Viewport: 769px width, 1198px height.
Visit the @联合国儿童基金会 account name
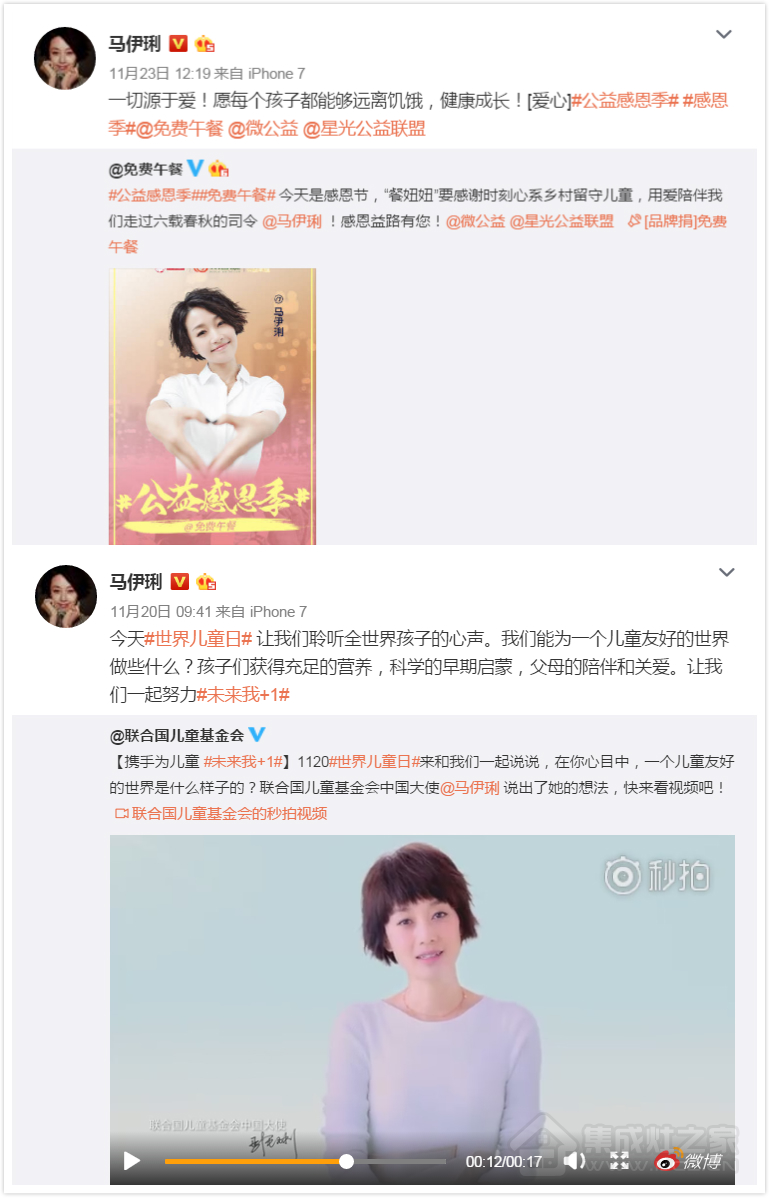[176, 735]
